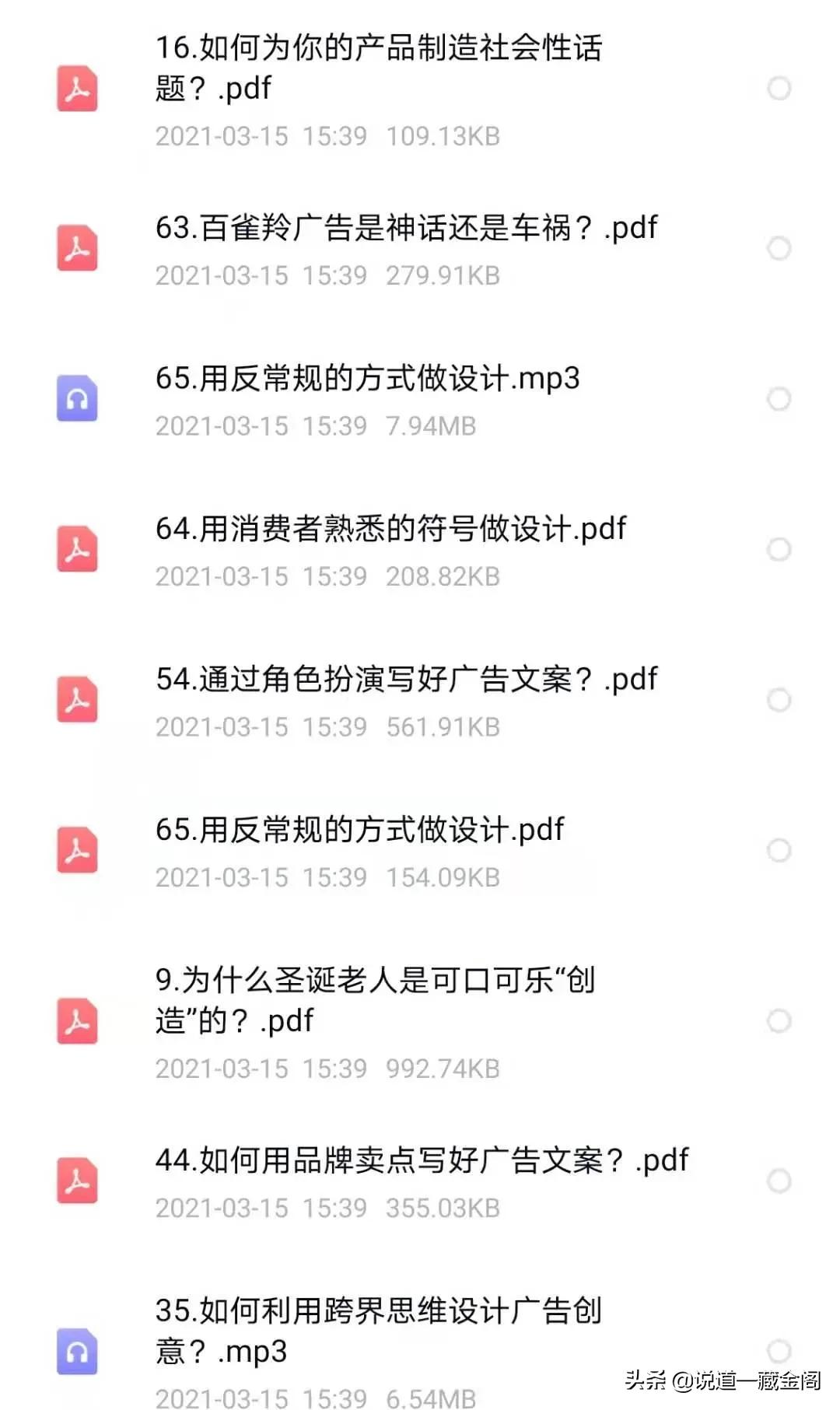The width and height of the screenshot is (840, 1410).
Task: Tick the circle for 65.用反常规的方式做设计.mp3
Action: pyautogui.click(x=779, y=399)
